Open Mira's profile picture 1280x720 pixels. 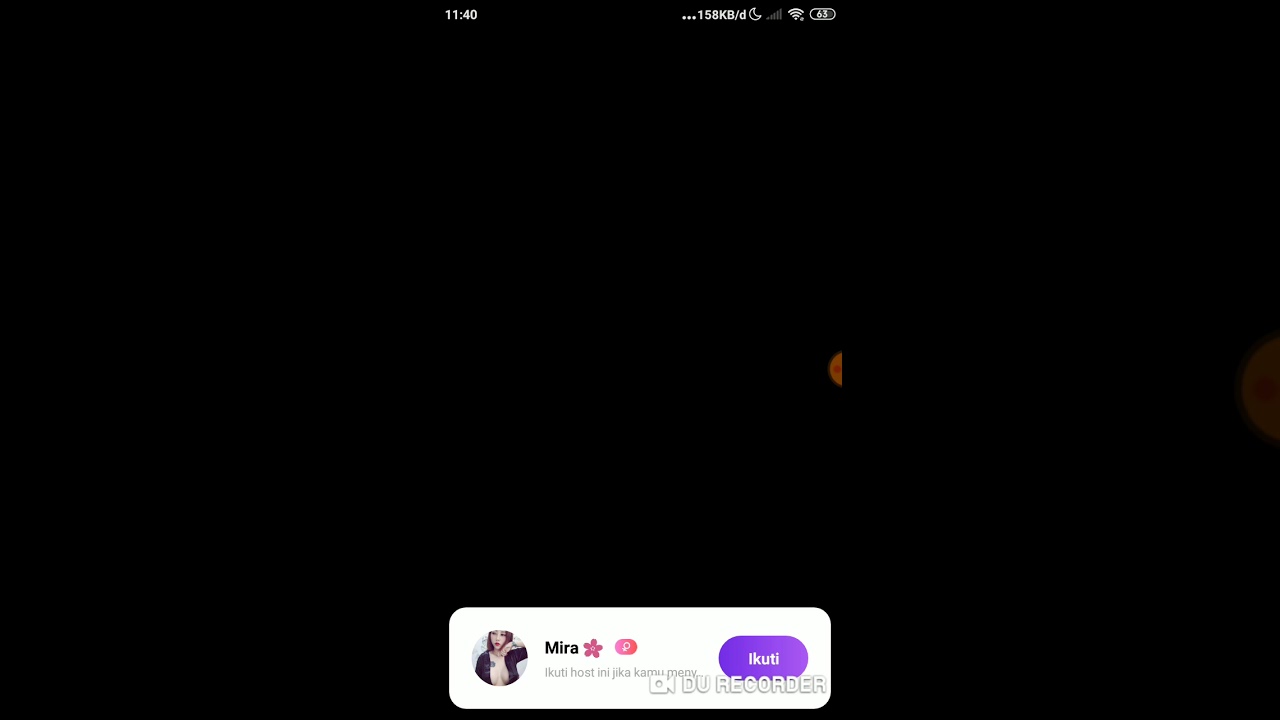(499, 658)
